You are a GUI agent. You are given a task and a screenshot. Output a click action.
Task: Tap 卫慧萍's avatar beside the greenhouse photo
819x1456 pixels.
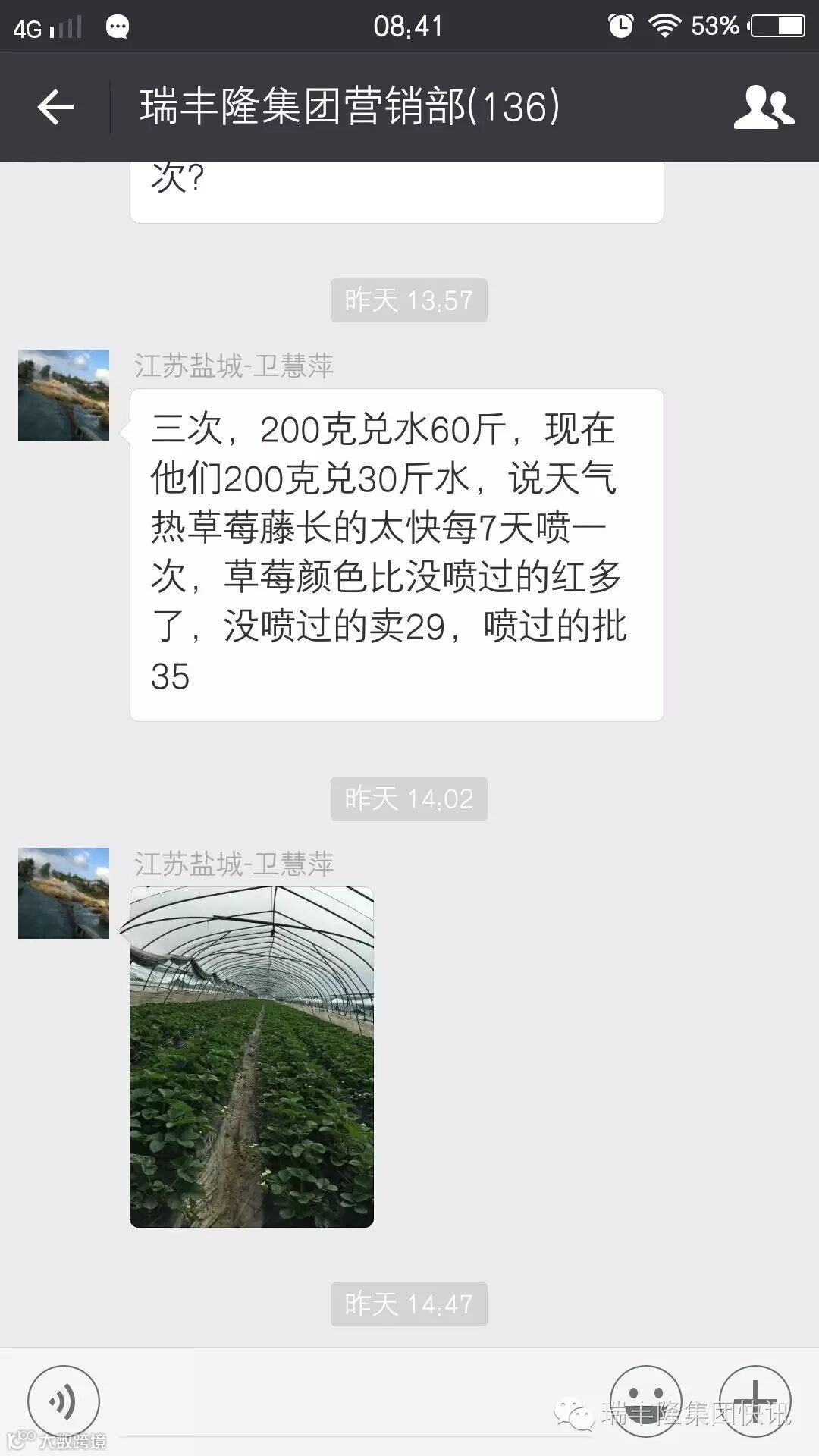point(64,893)
